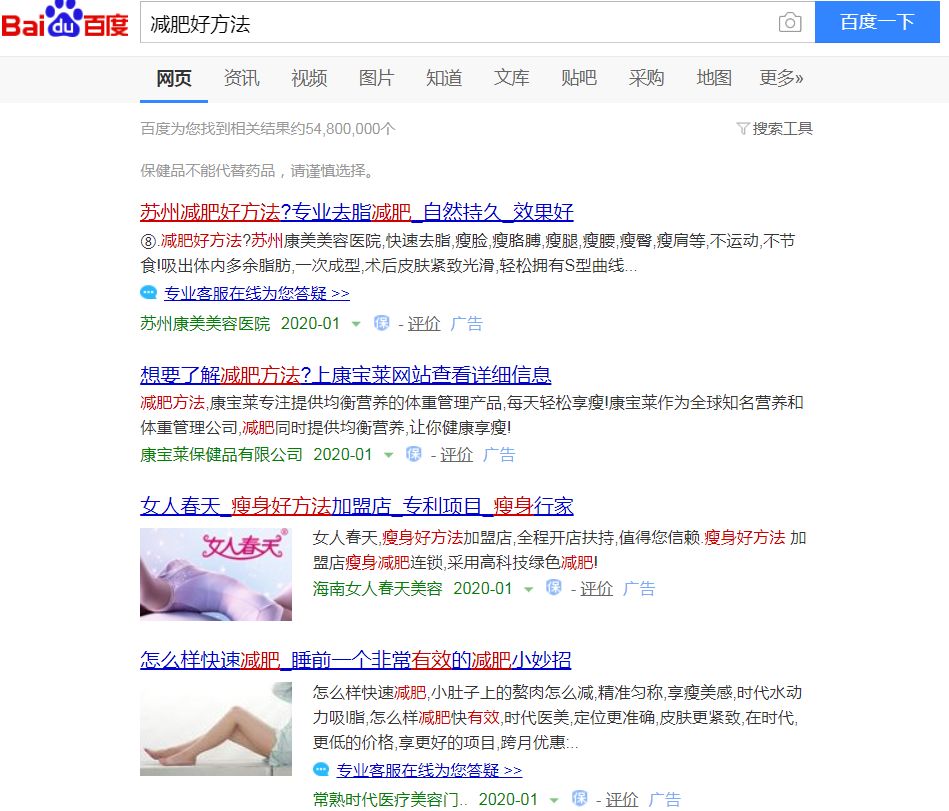Switch to the 知道 tab
Image resolution: width=949 pixels, height=811 pixels.
point(444,78)
